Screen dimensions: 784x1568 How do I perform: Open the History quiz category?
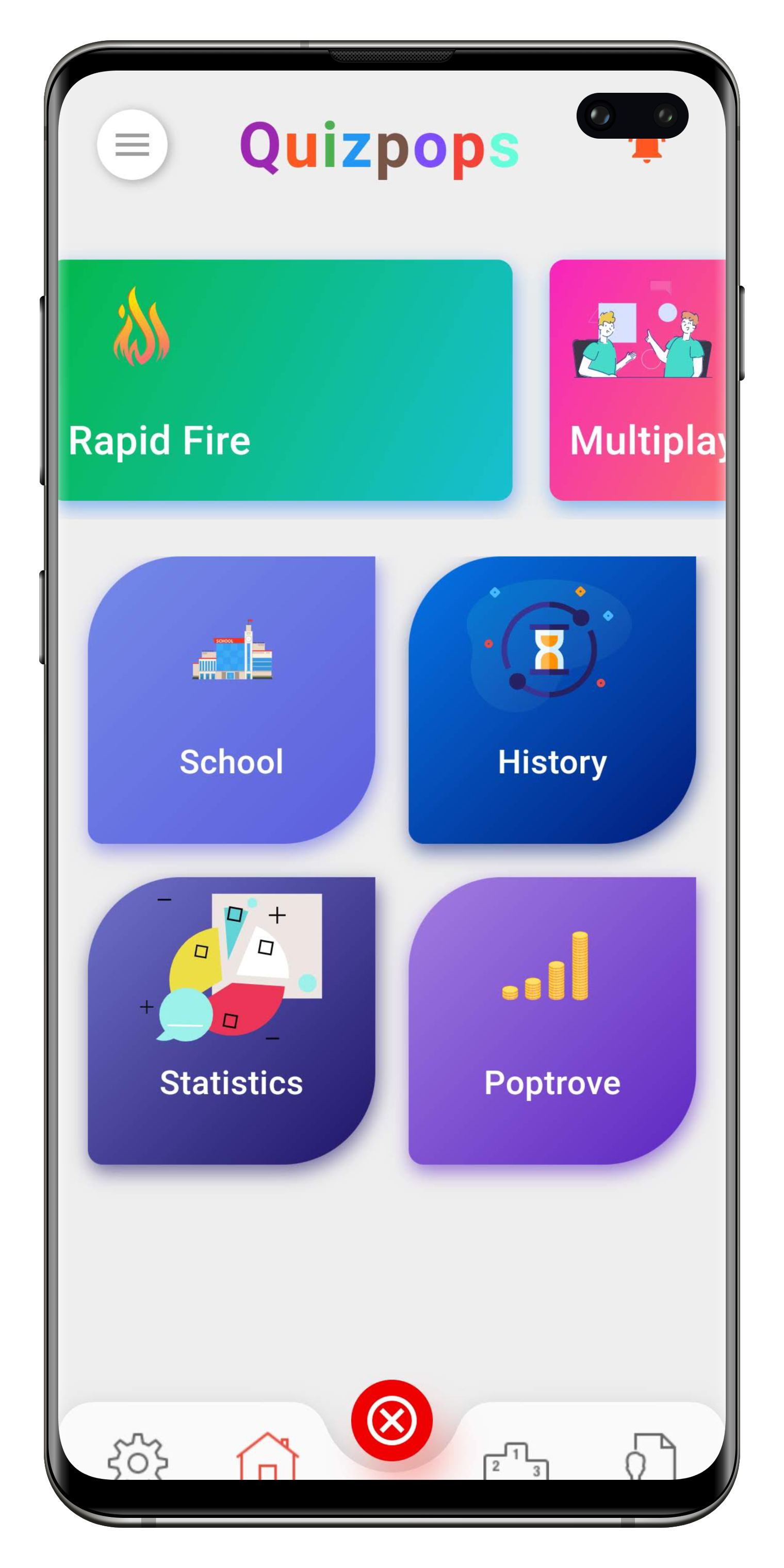[x=552, y=700]
